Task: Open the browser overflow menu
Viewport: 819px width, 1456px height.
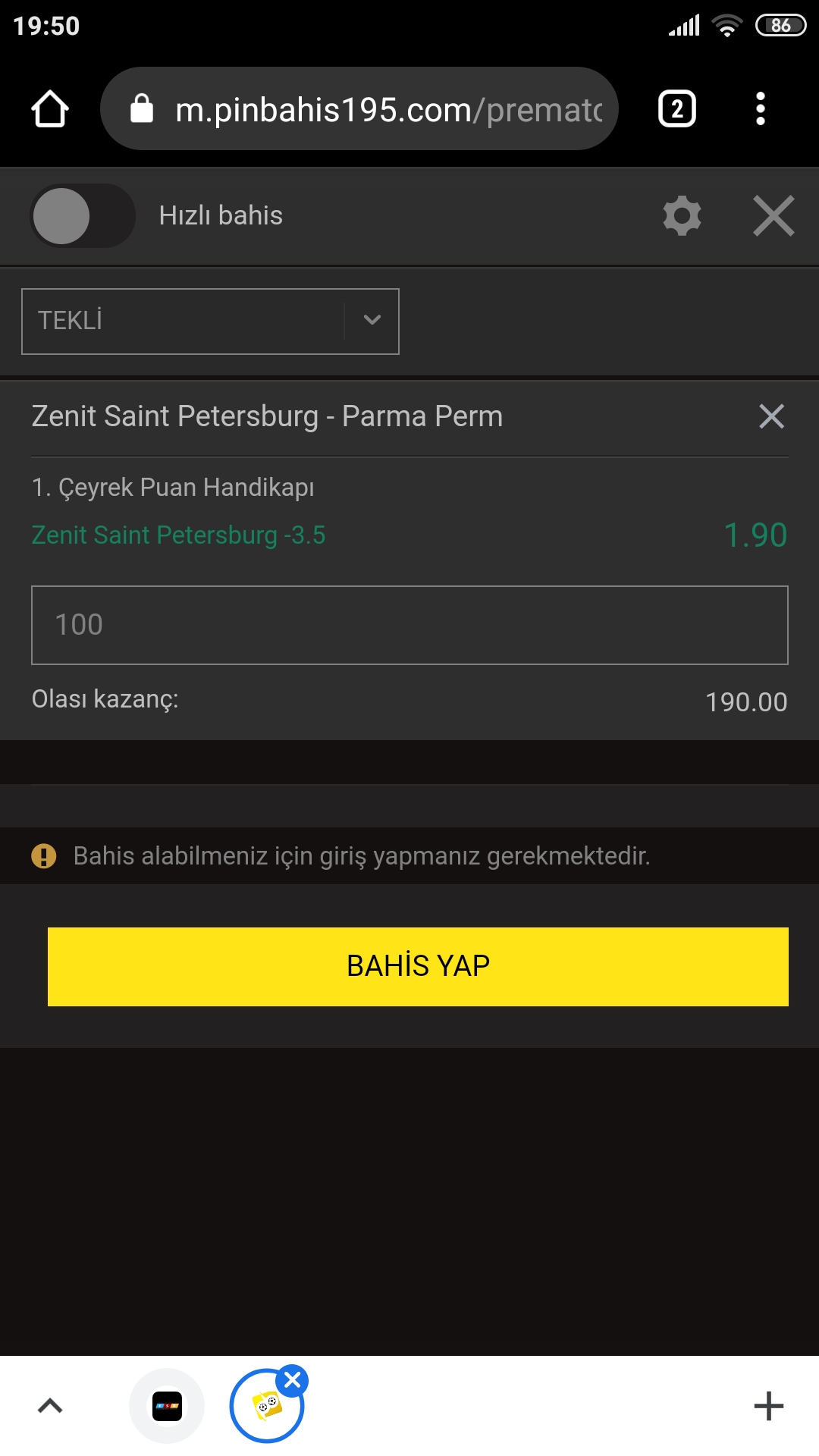Action: pos(761,109)
